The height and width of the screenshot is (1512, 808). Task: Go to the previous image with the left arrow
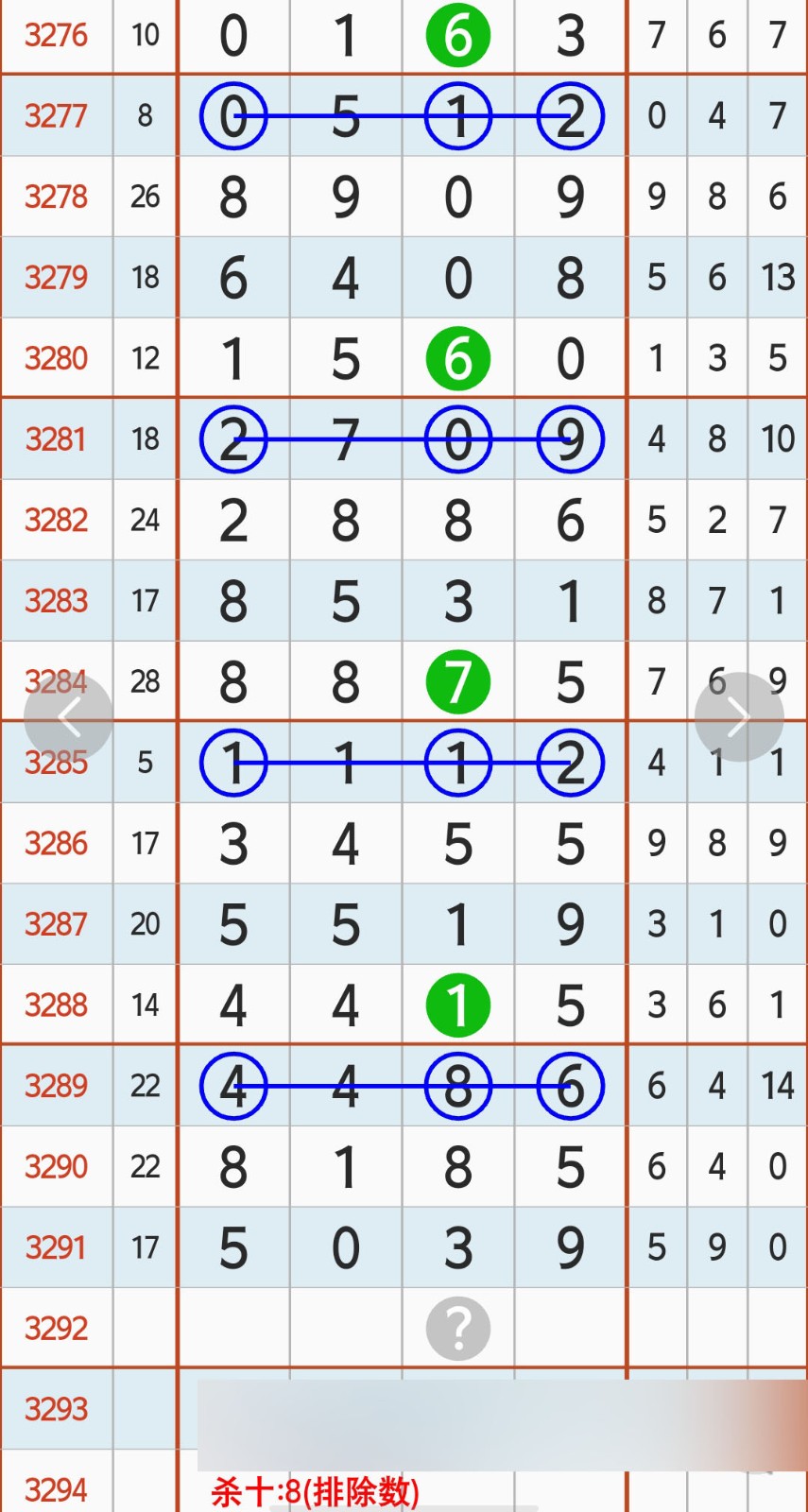(x=68, y=718)
